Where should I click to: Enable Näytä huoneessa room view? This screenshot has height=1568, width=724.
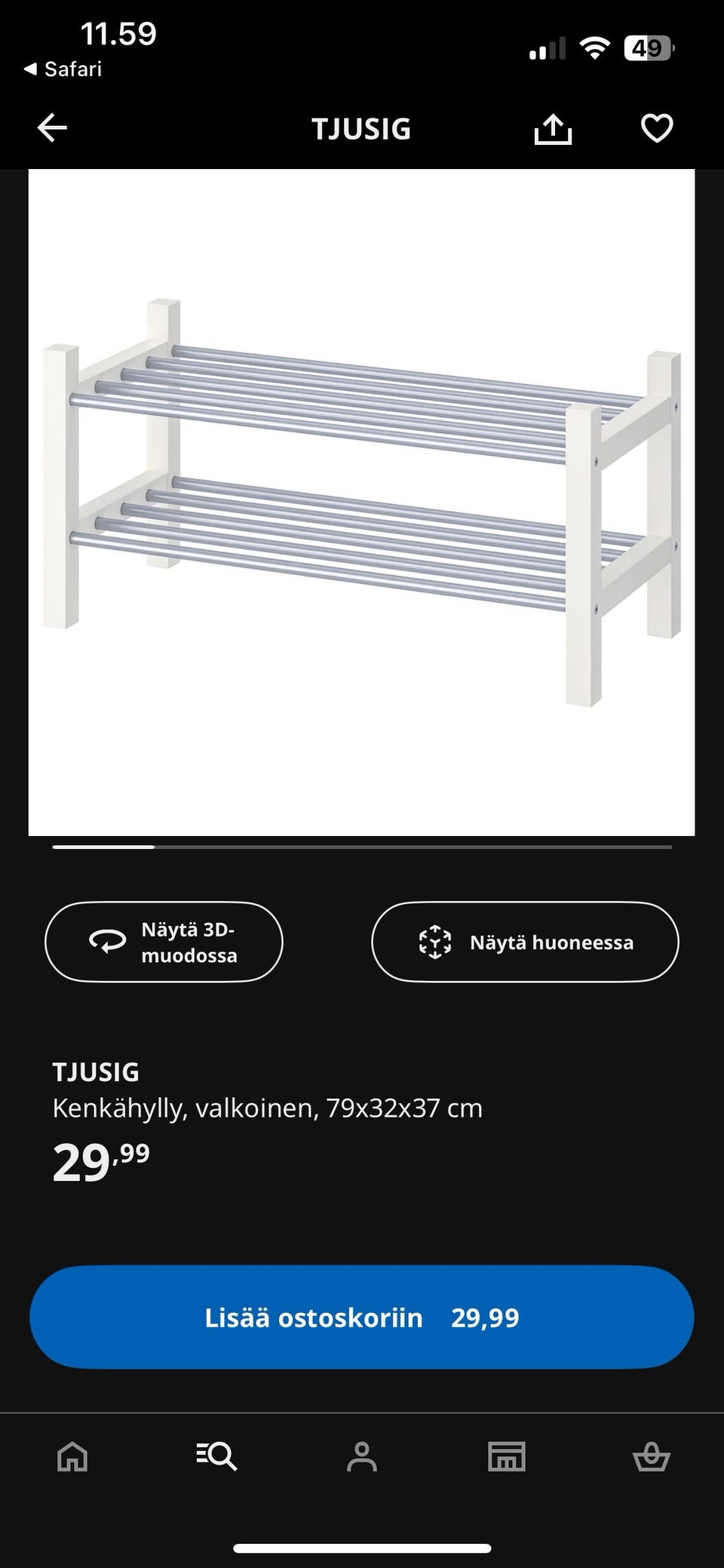pos(524,942)
